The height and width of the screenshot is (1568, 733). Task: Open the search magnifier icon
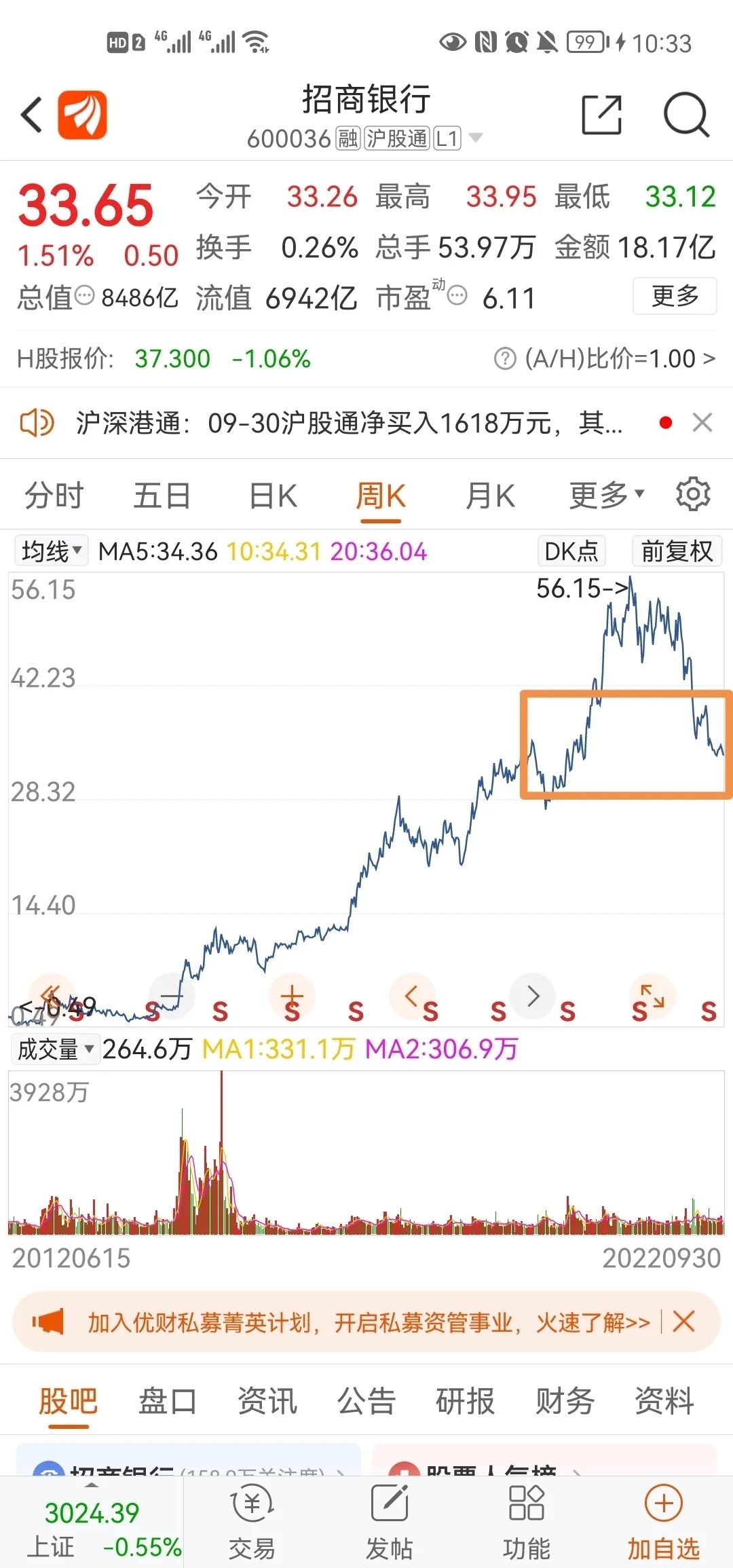point(686,115)
